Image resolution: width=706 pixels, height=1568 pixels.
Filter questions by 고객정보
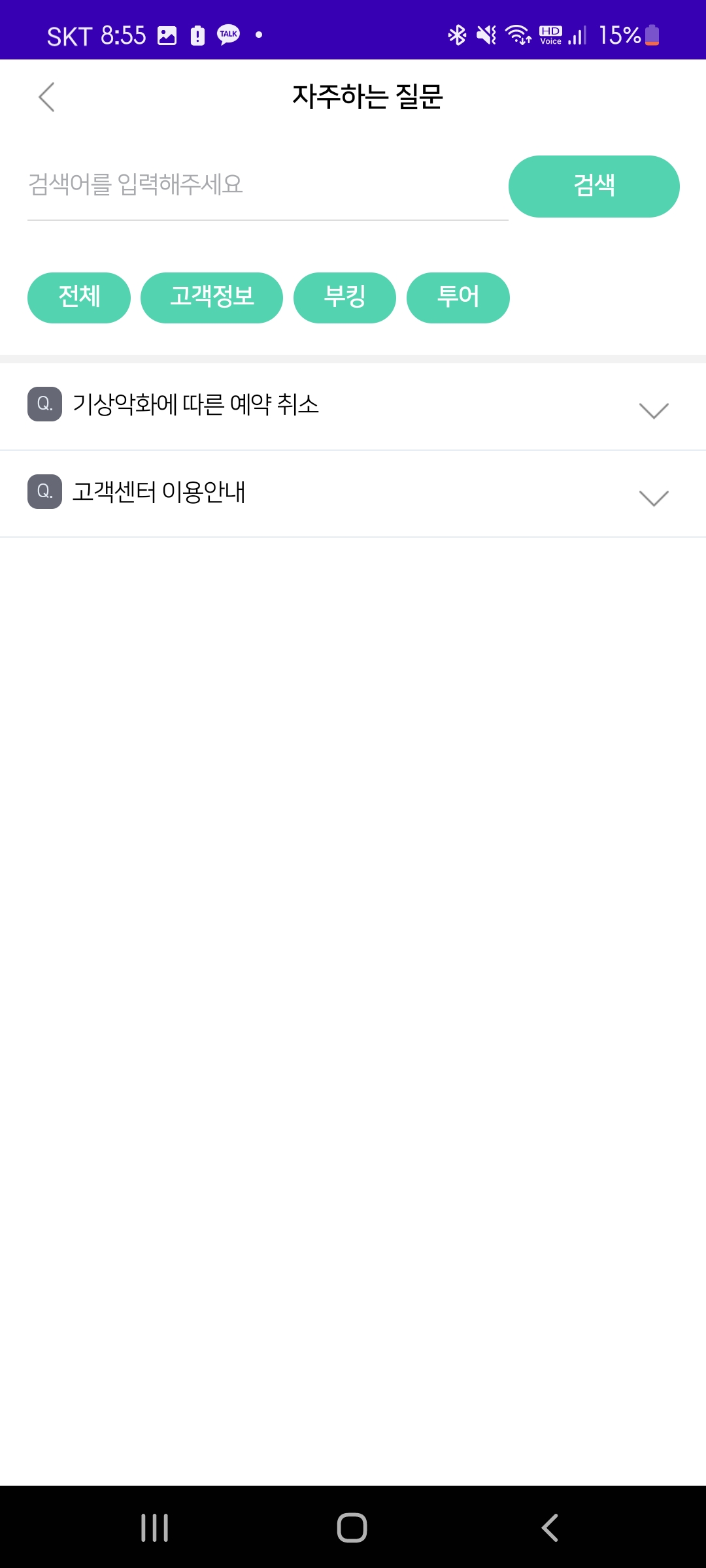(212, 298)
